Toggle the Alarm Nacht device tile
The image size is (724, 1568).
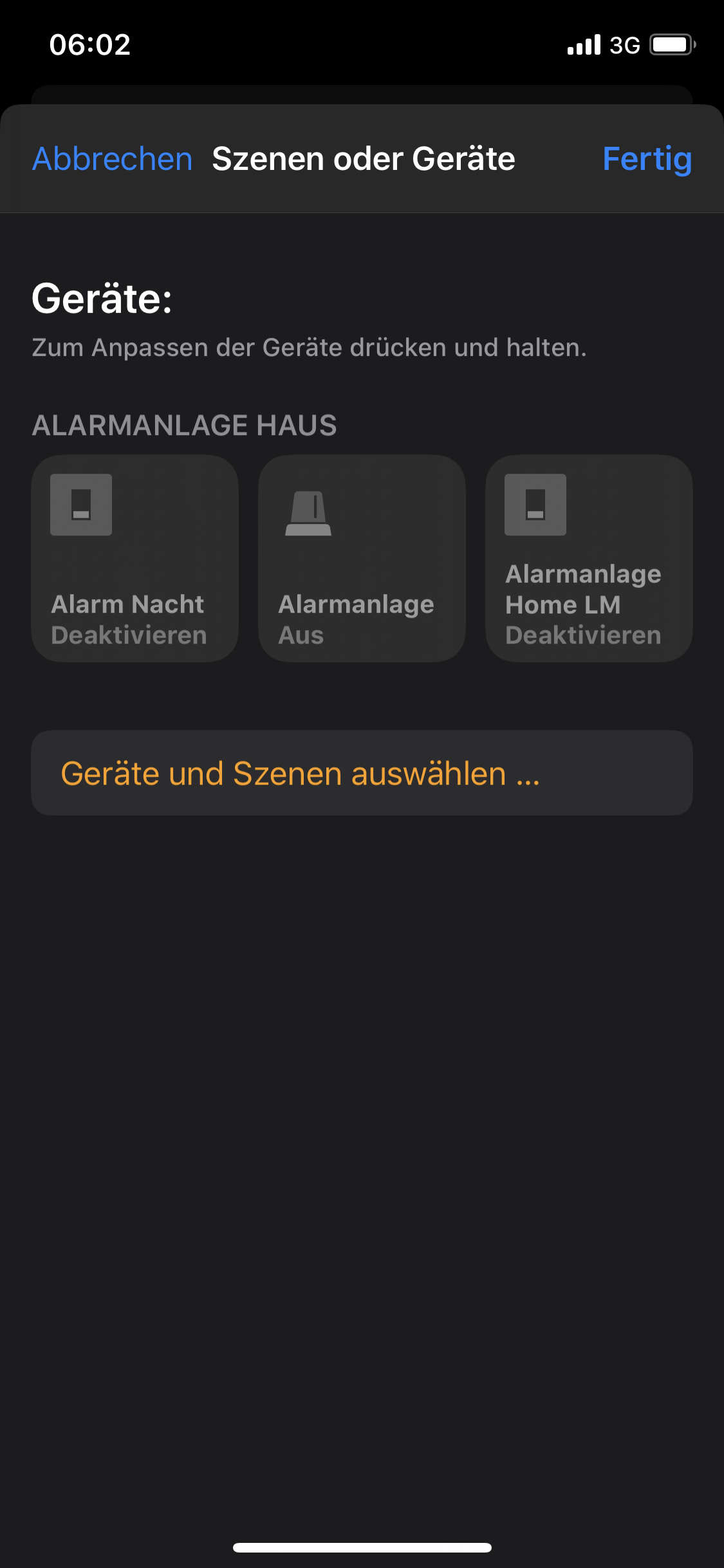(x=135, y=558)
